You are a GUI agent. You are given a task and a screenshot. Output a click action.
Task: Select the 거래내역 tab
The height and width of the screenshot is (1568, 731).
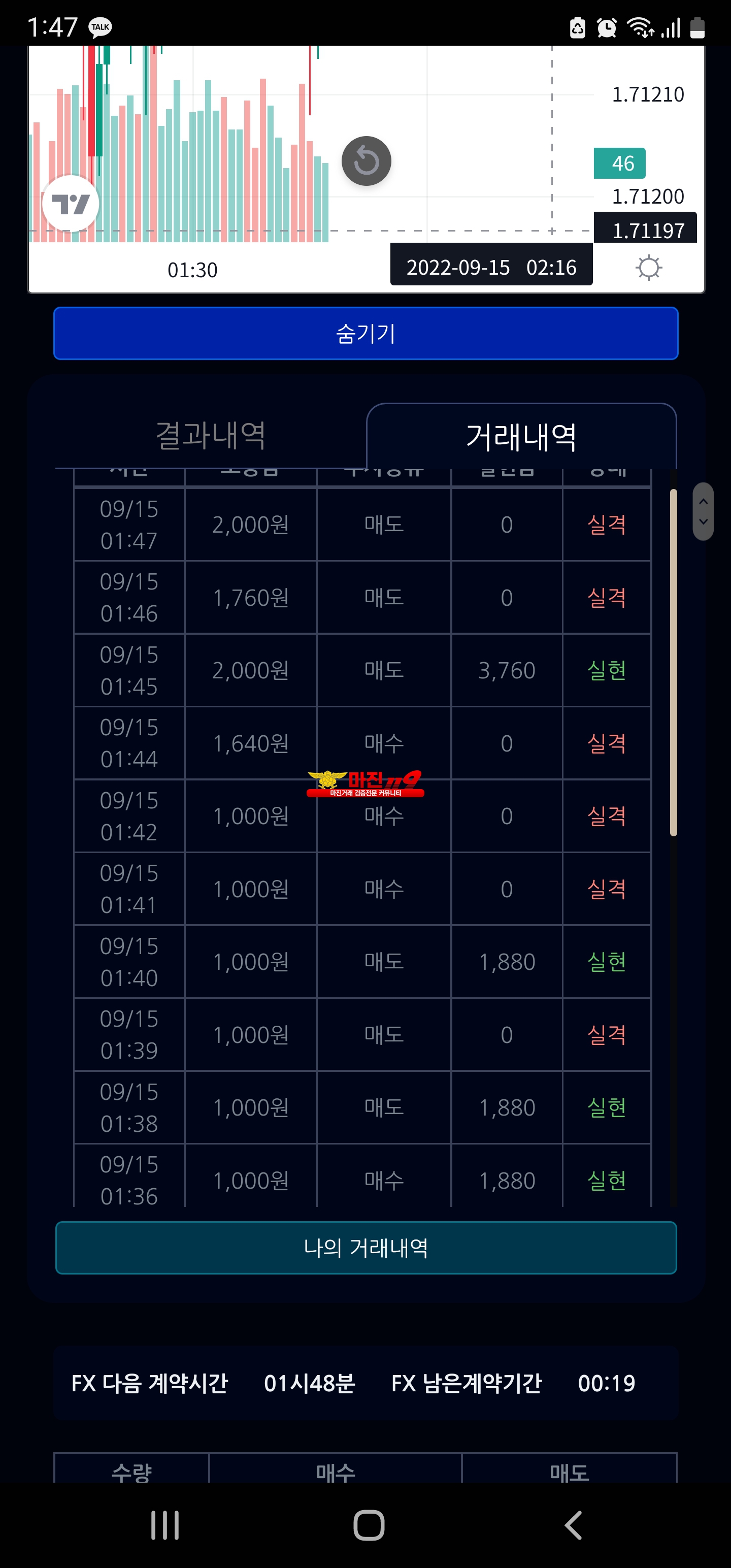point(521,437)
